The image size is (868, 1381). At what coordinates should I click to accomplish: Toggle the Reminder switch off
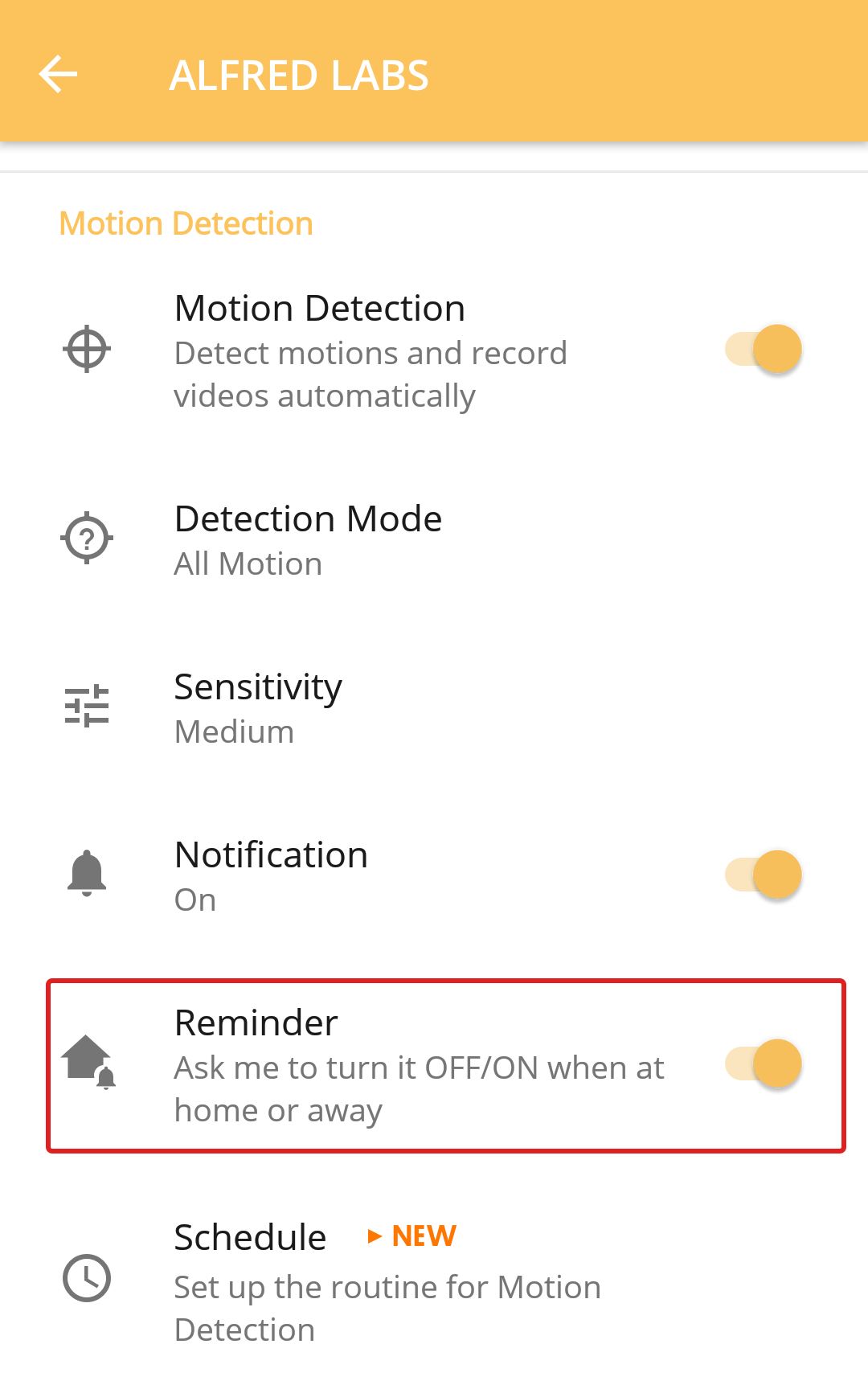point(764,1063)
